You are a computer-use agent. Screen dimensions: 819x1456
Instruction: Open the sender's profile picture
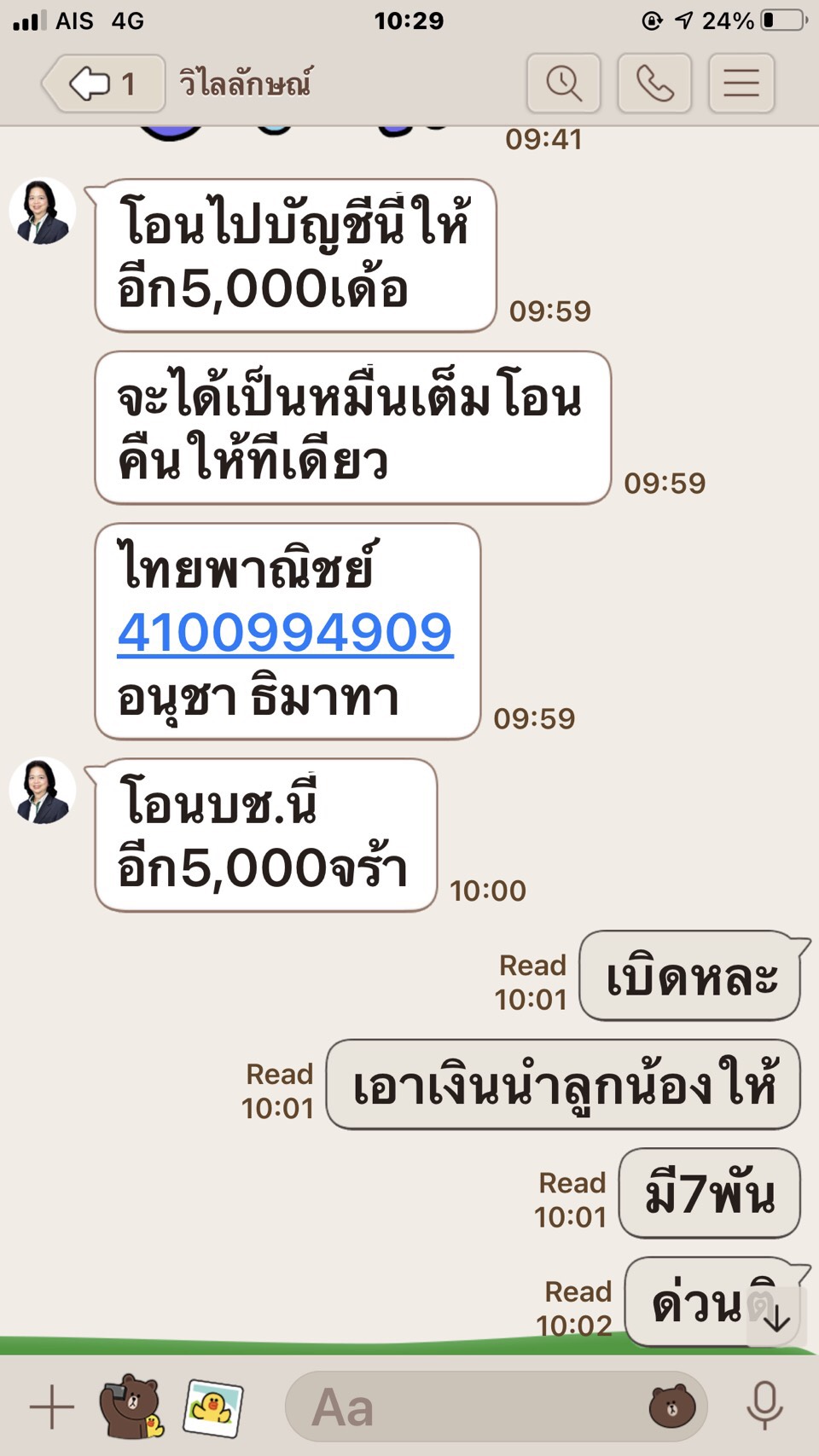(42, 212)
